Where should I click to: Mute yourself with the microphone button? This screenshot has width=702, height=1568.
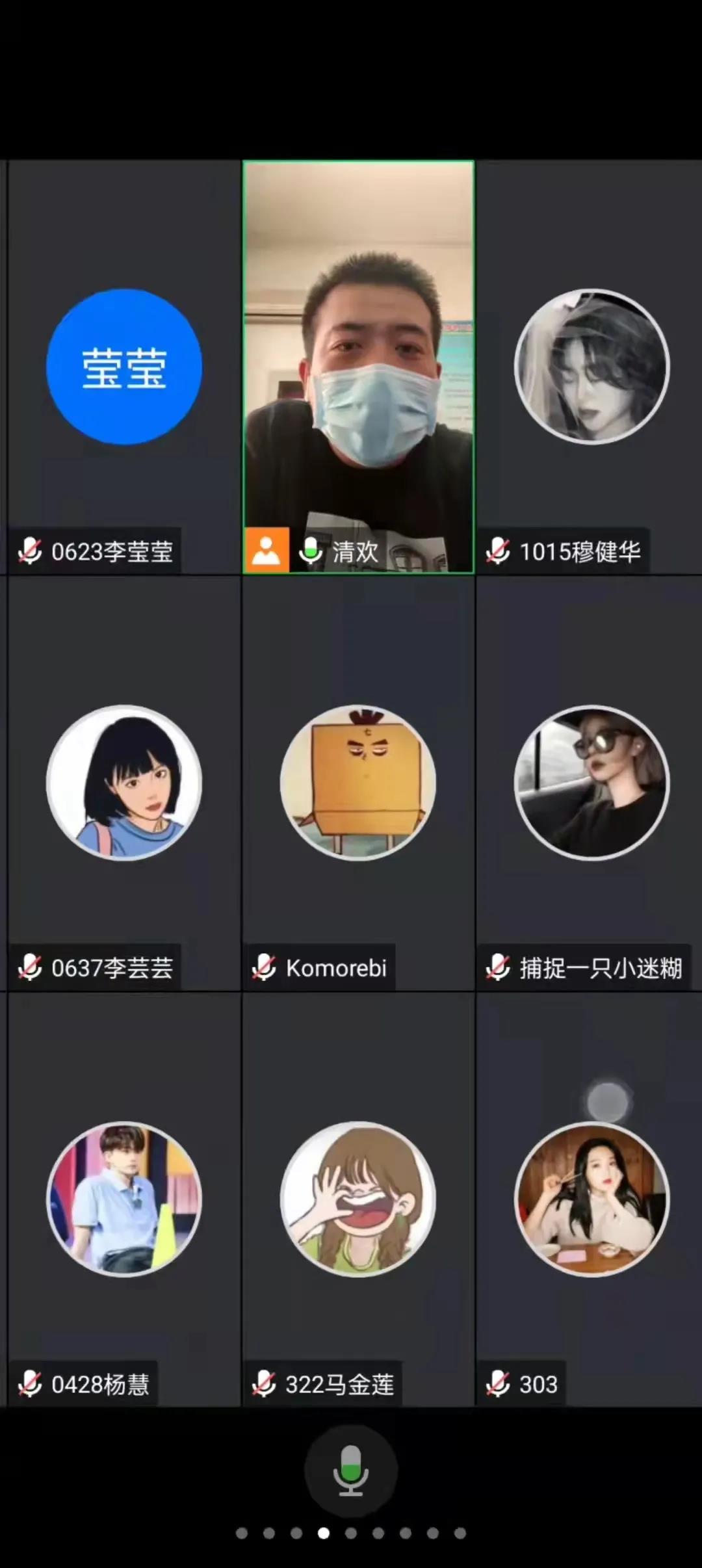(x=351, y=1471)
